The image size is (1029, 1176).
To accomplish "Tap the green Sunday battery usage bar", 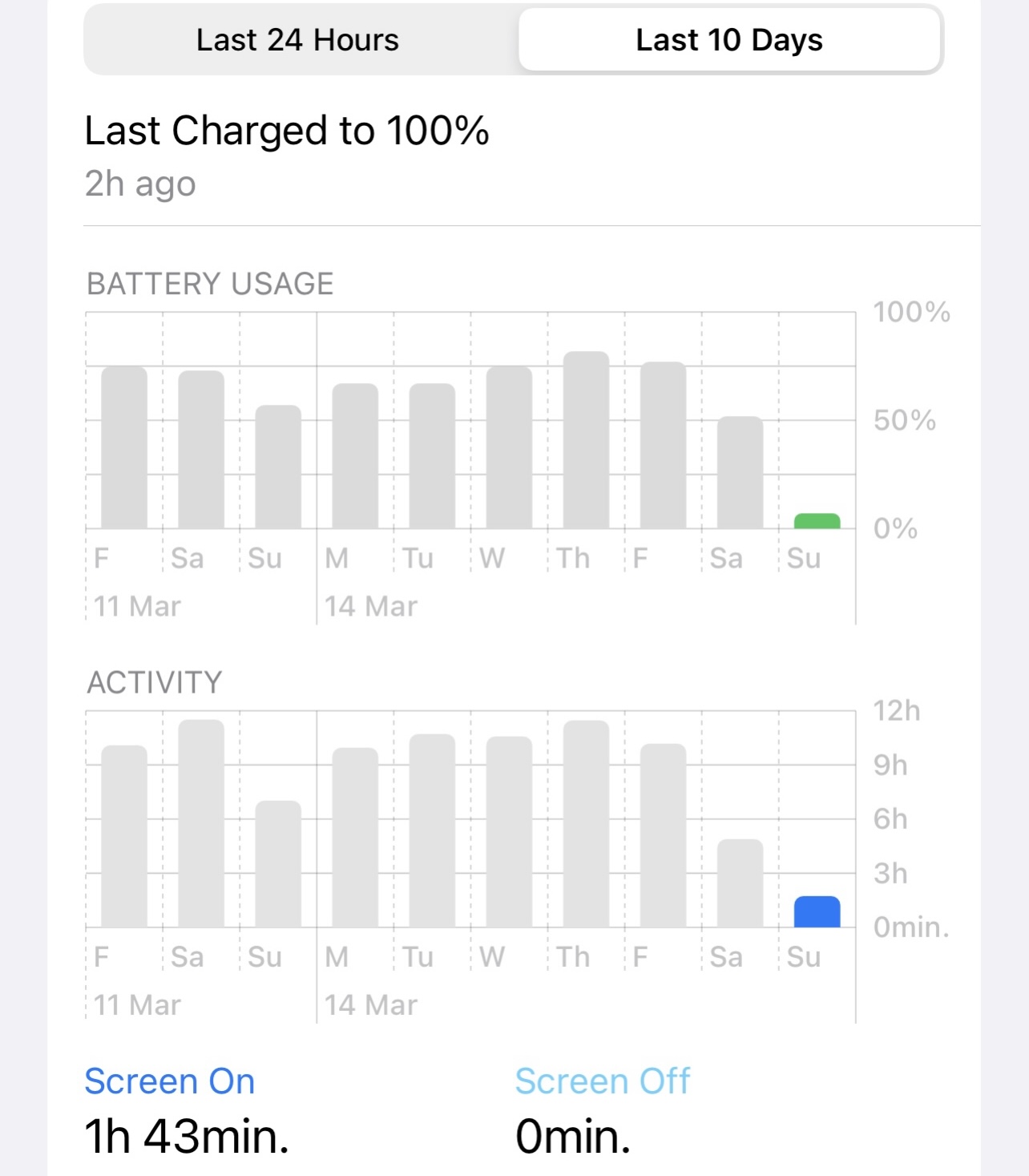I will click(x=817, y=521).
